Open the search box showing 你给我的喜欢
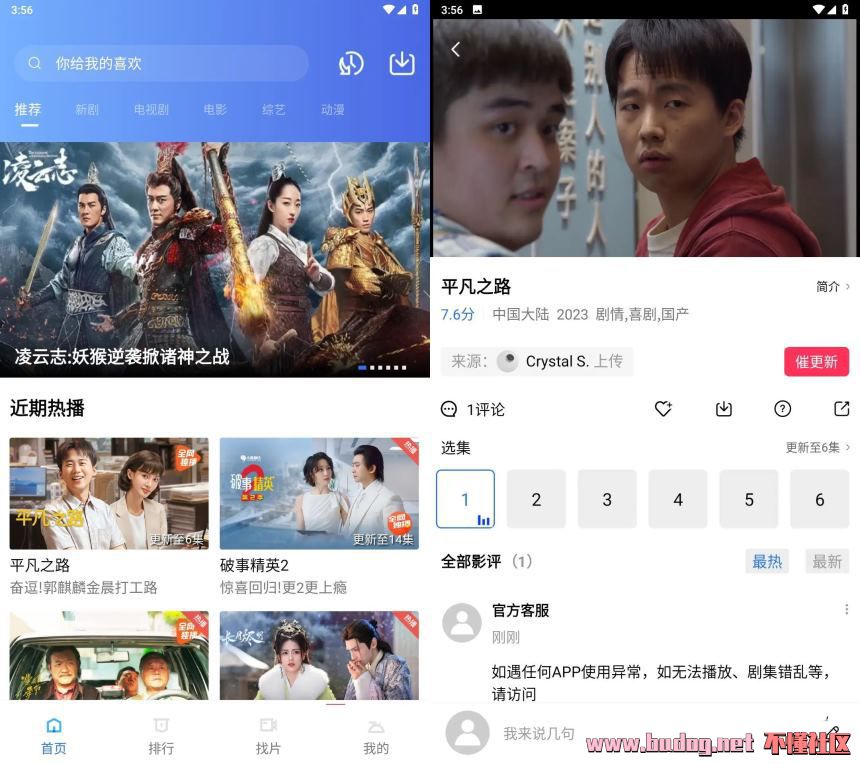Screen dimensions: 860x764 pyautogui.click(x=160, y=63)
